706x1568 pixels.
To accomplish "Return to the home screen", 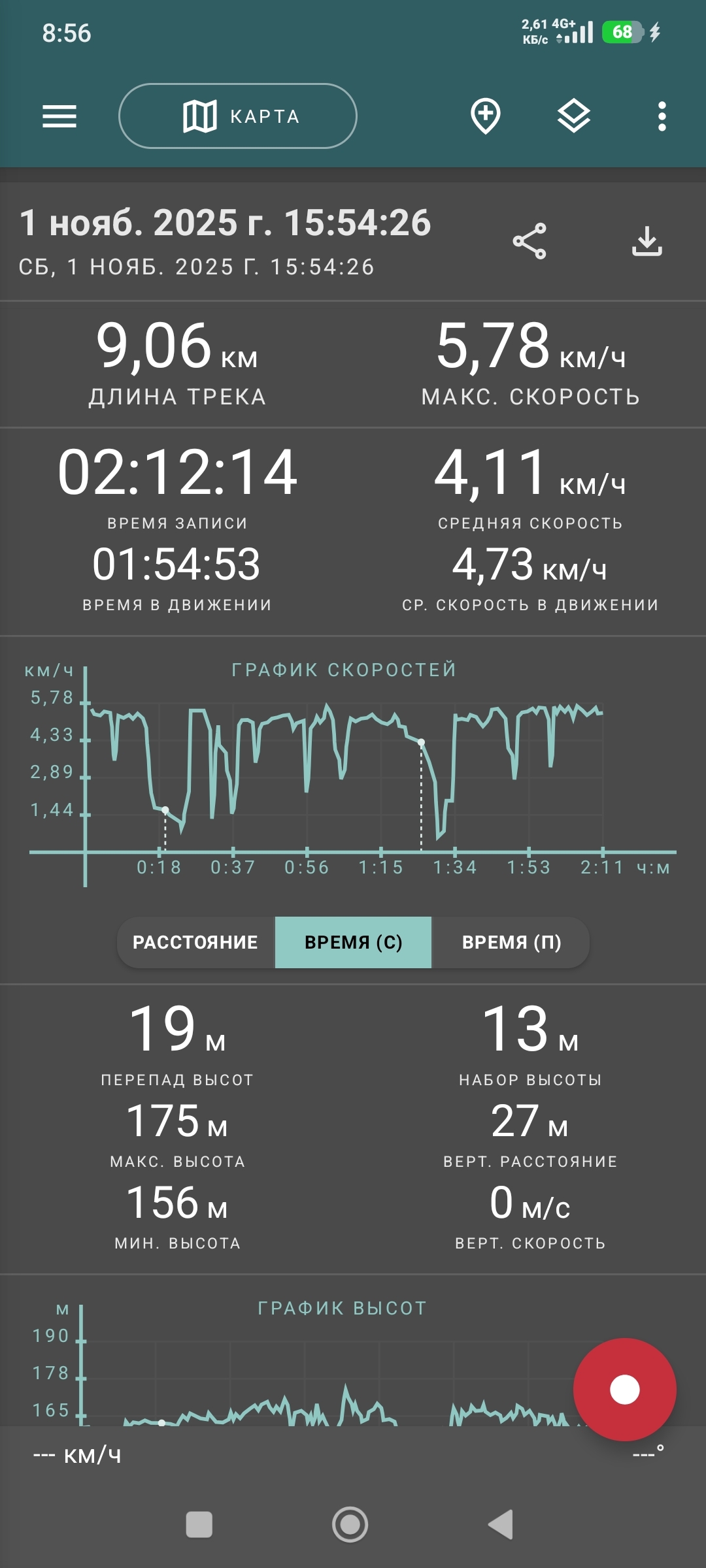I will [x=350, y=1525].
